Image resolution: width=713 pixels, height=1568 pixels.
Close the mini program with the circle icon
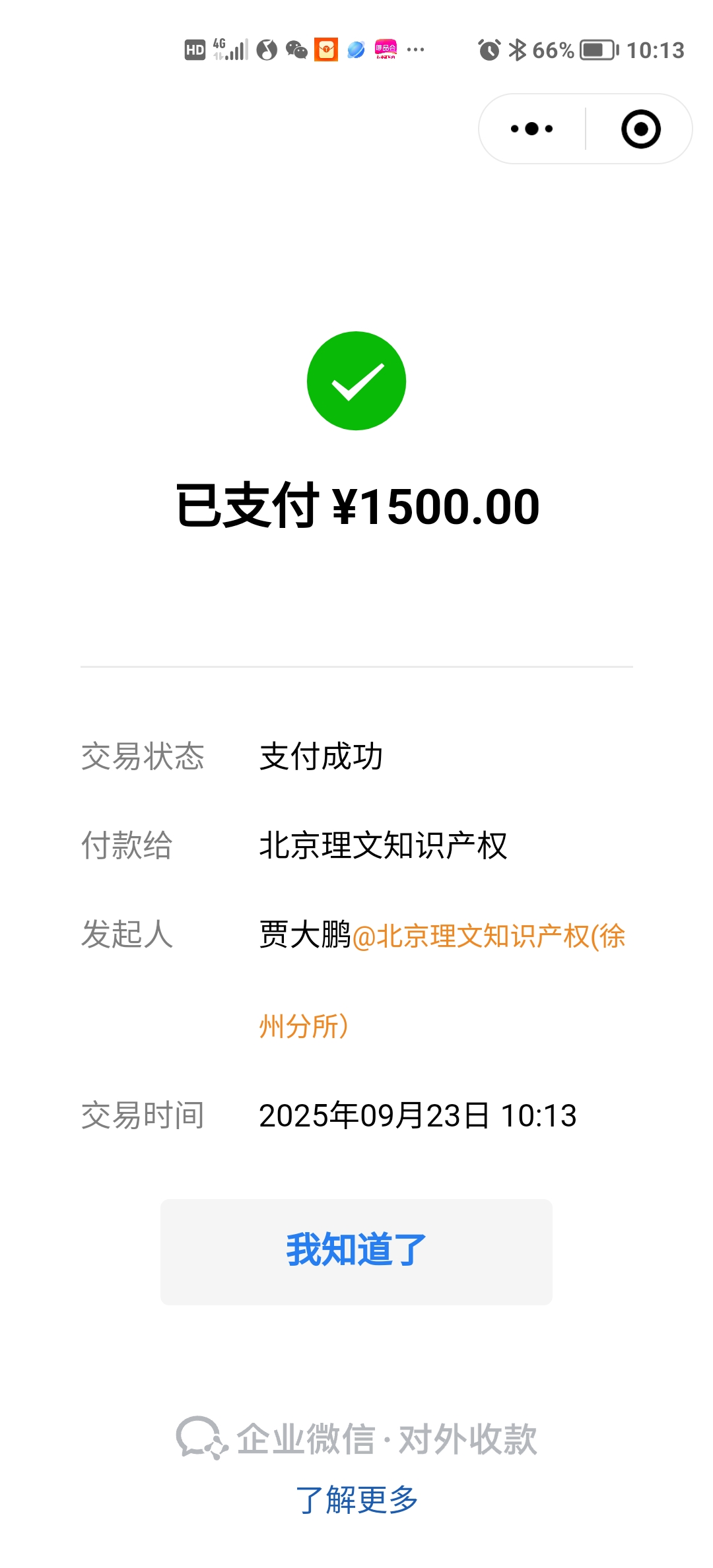point(640,129)
